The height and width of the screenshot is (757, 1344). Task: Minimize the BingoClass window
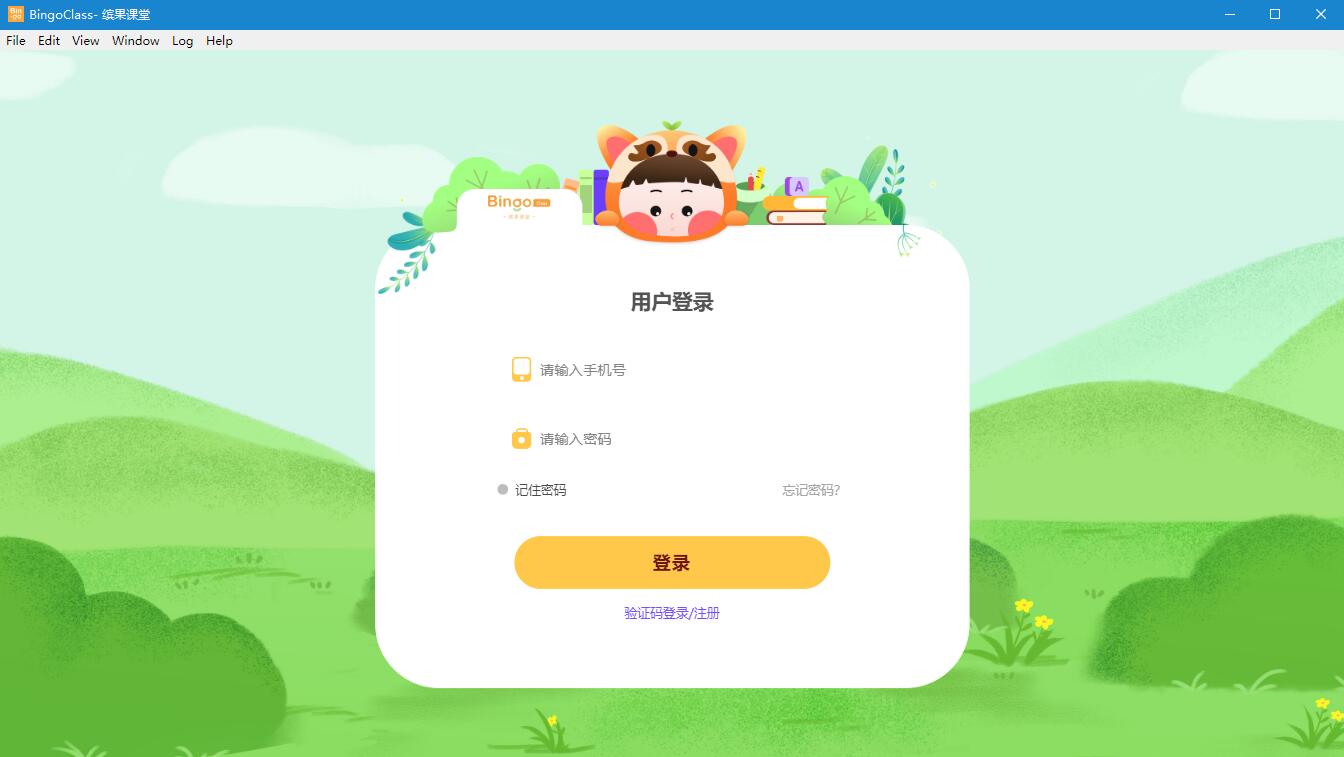(1230, 14)
